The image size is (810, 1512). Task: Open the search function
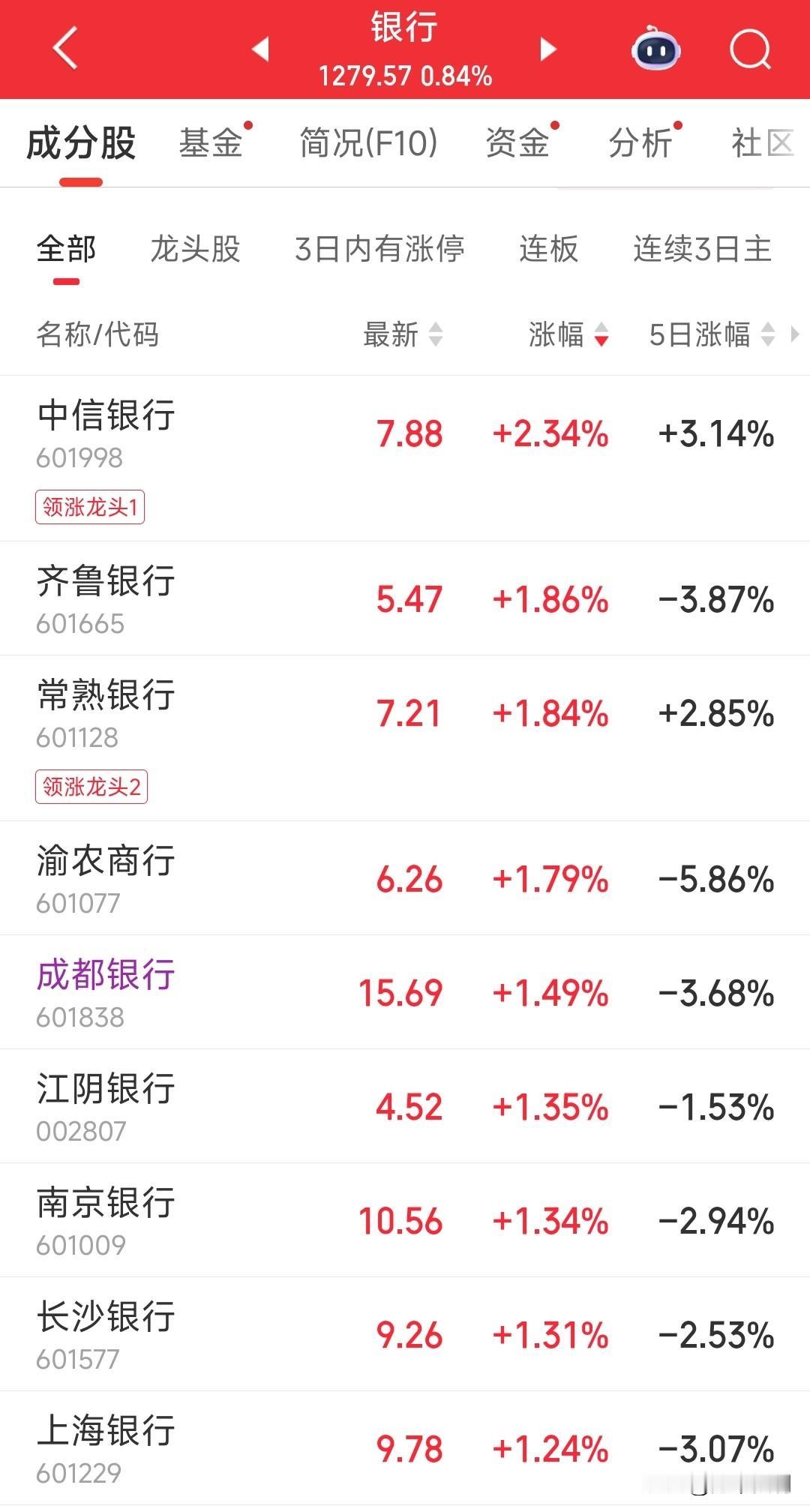(x=749, y=48)
